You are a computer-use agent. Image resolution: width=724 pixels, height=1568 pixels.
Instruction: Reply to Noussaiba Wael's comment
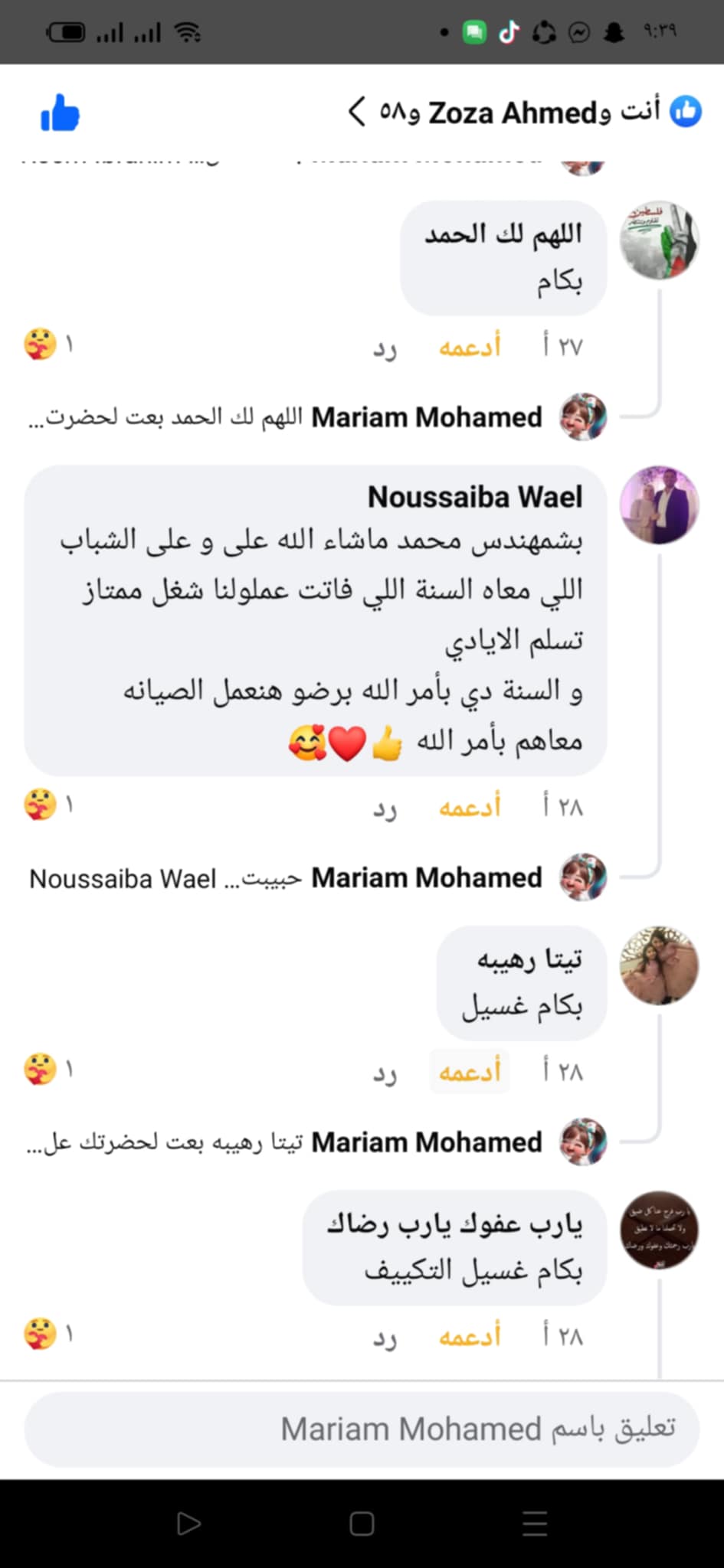385,808
